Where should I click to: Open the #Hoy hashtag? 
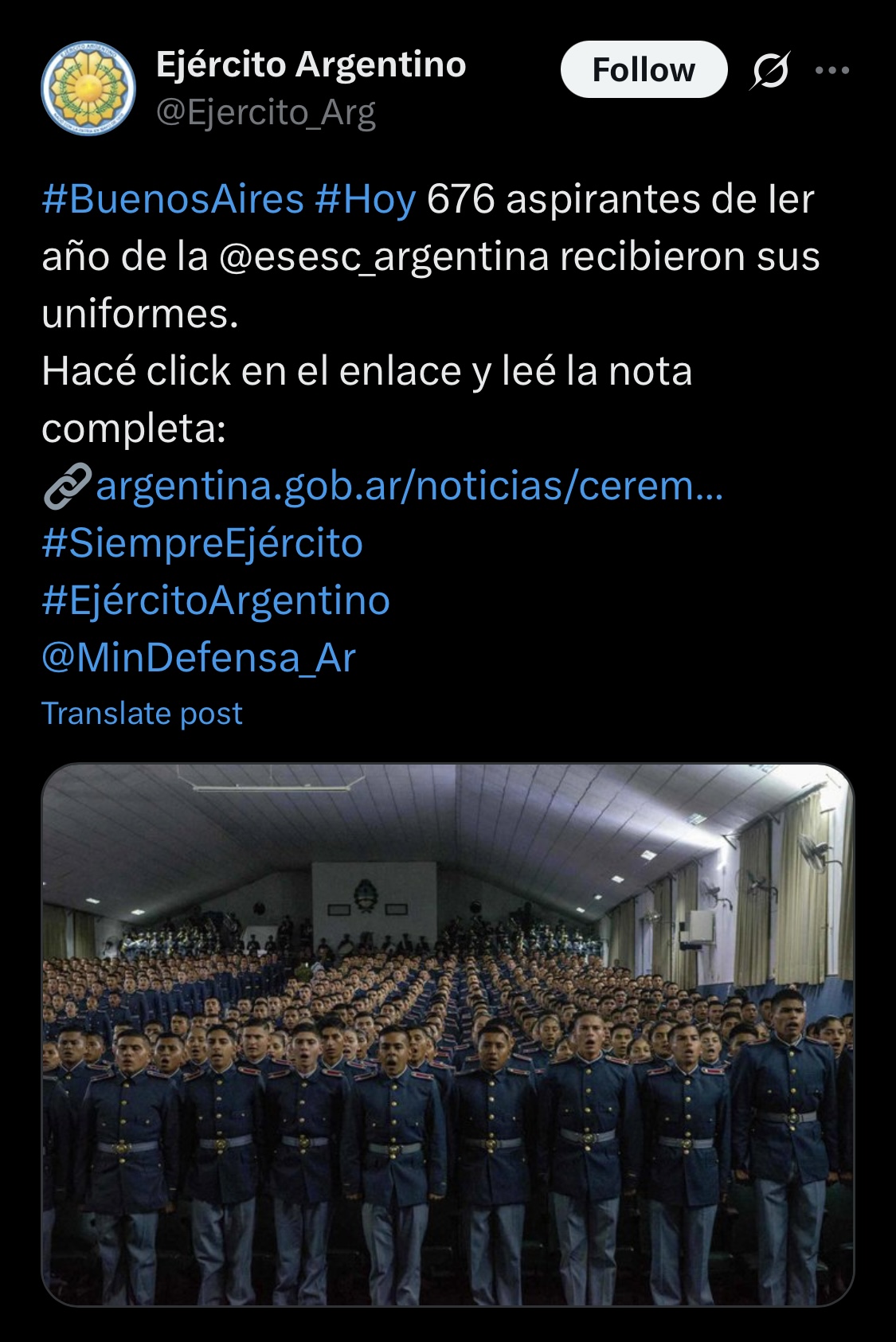pos(365,199)
